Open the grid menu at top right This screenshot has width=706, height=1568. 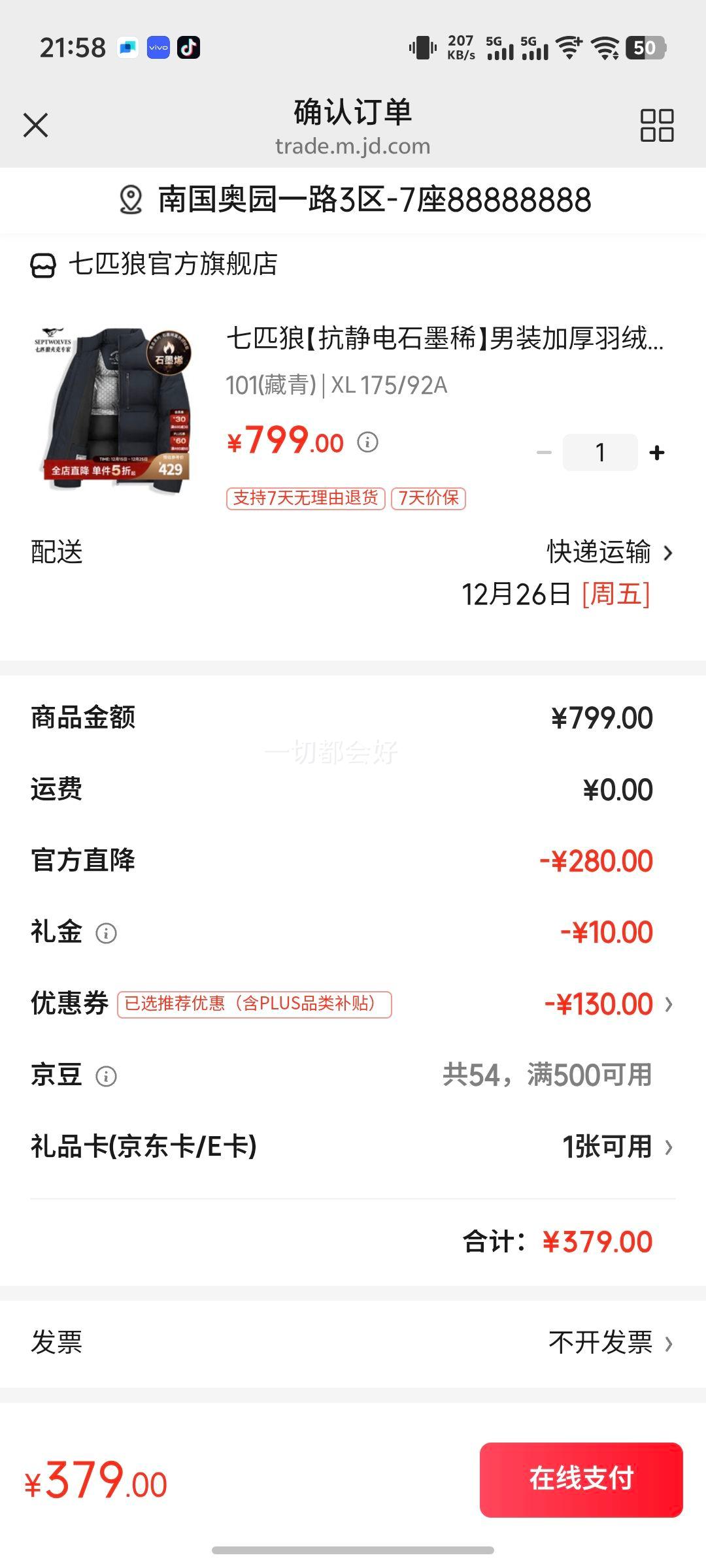tap(658, 125)
